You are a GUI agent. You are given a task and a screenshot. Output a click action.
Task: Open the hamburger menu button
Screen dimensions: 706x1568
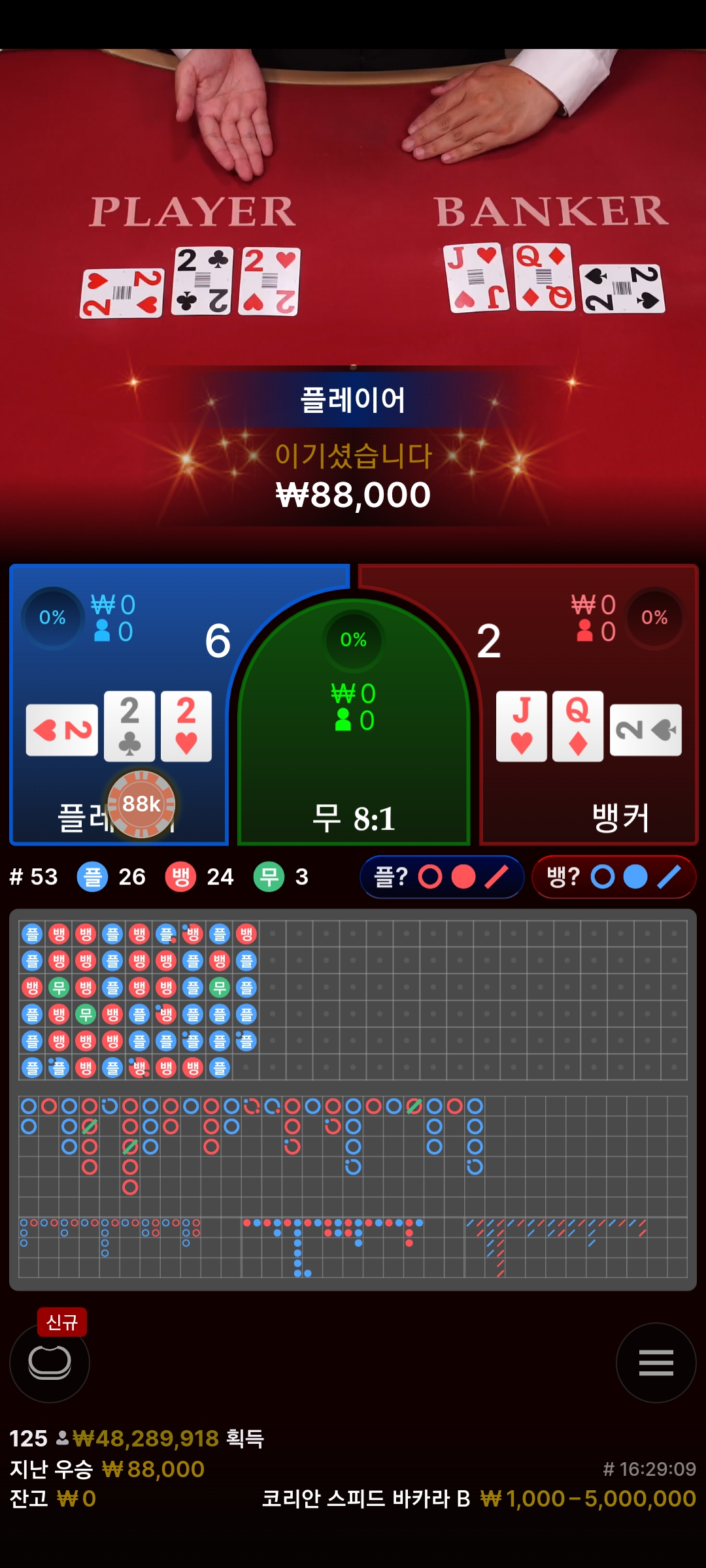[656, 1362]
